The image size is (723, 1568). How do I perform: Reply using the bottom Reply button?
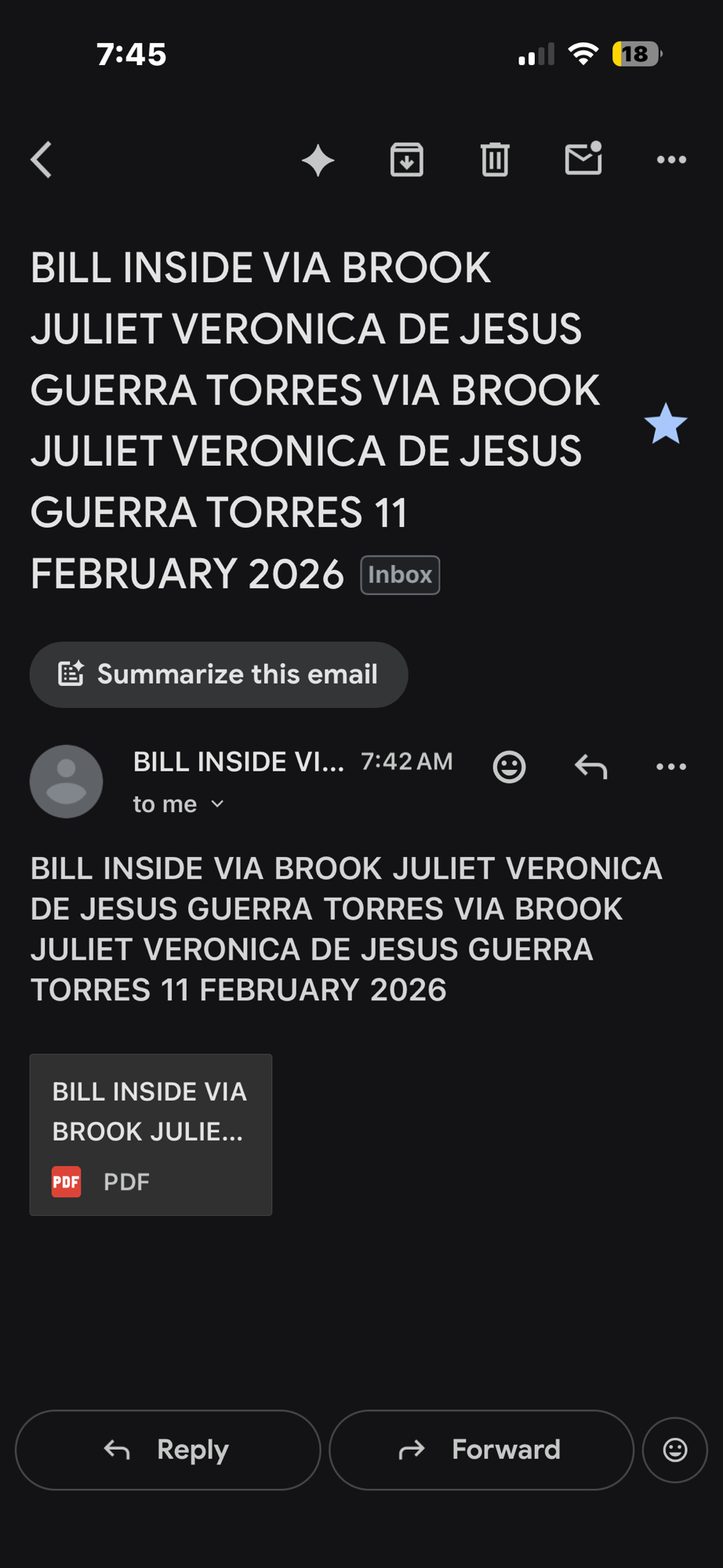pos(168,1450)
